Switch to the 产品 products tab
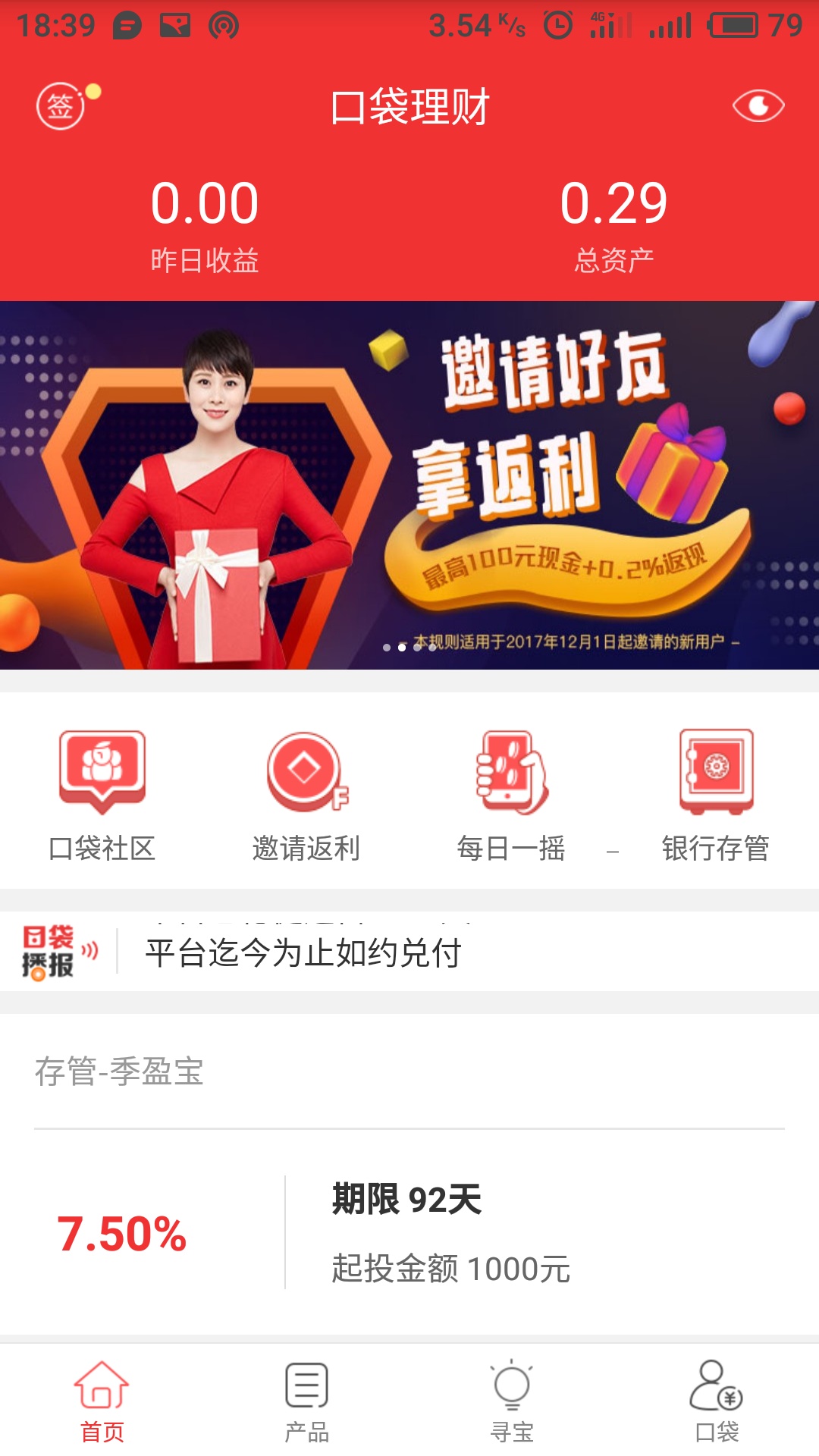The image size is (819, 1456). [306, 1401]
